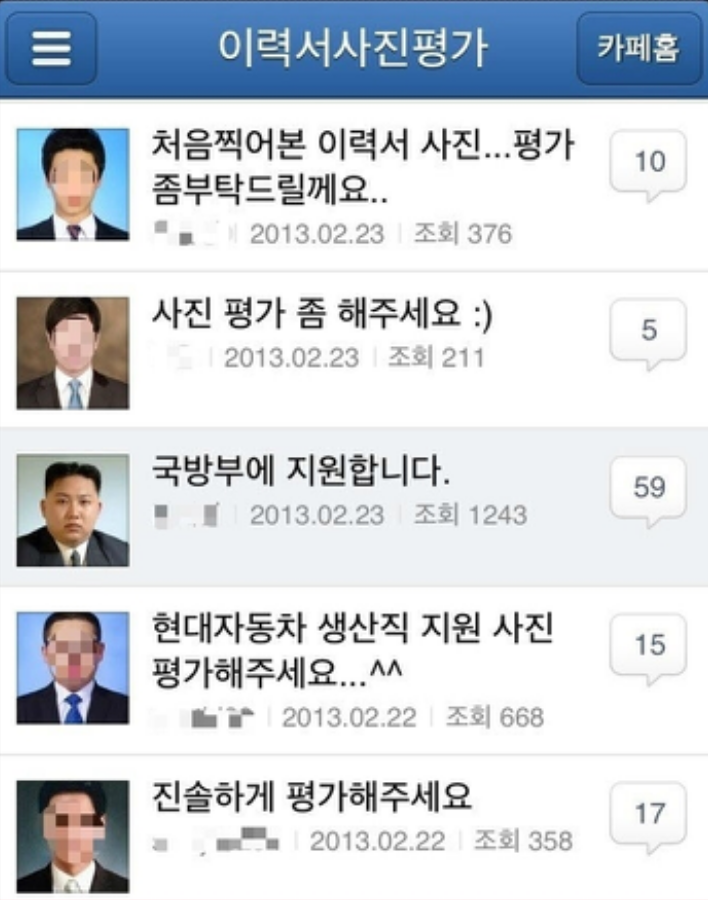This screenshot has height=900, width=708.
Task: View the 10 comments bubble
Action: 649,162
